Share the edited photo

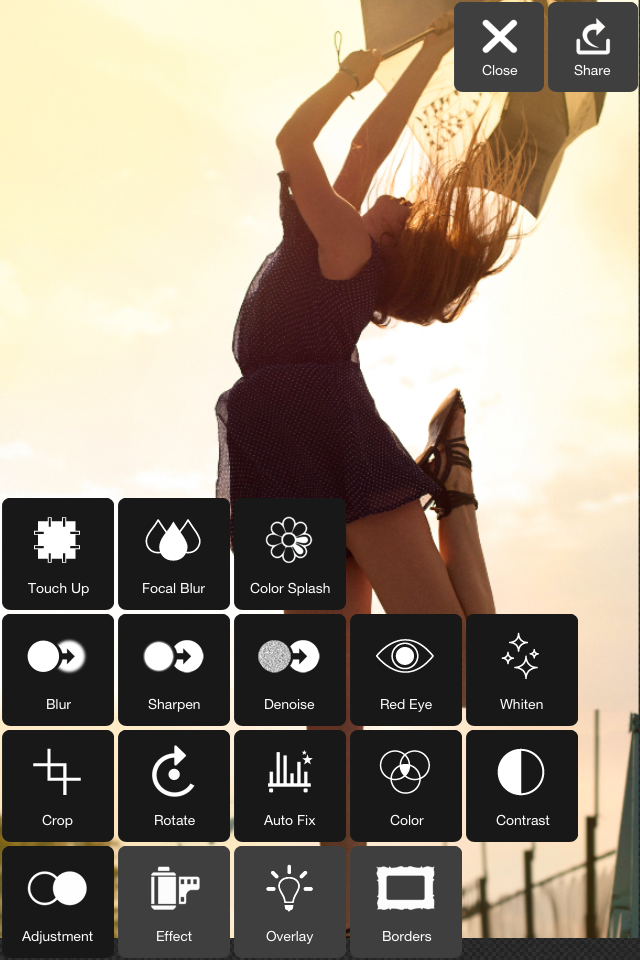tap(592, 47)
